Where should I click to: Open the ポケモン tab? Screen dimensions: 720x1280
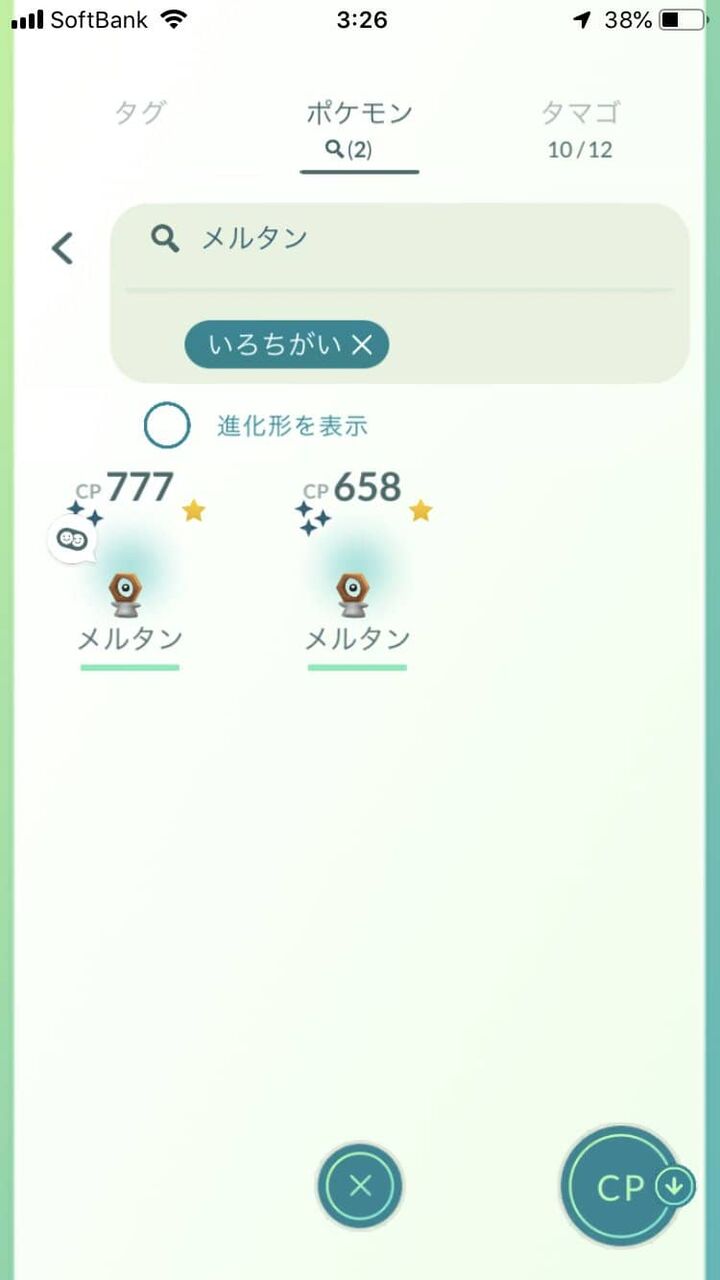pyautogui.click(x=358, y=113)
